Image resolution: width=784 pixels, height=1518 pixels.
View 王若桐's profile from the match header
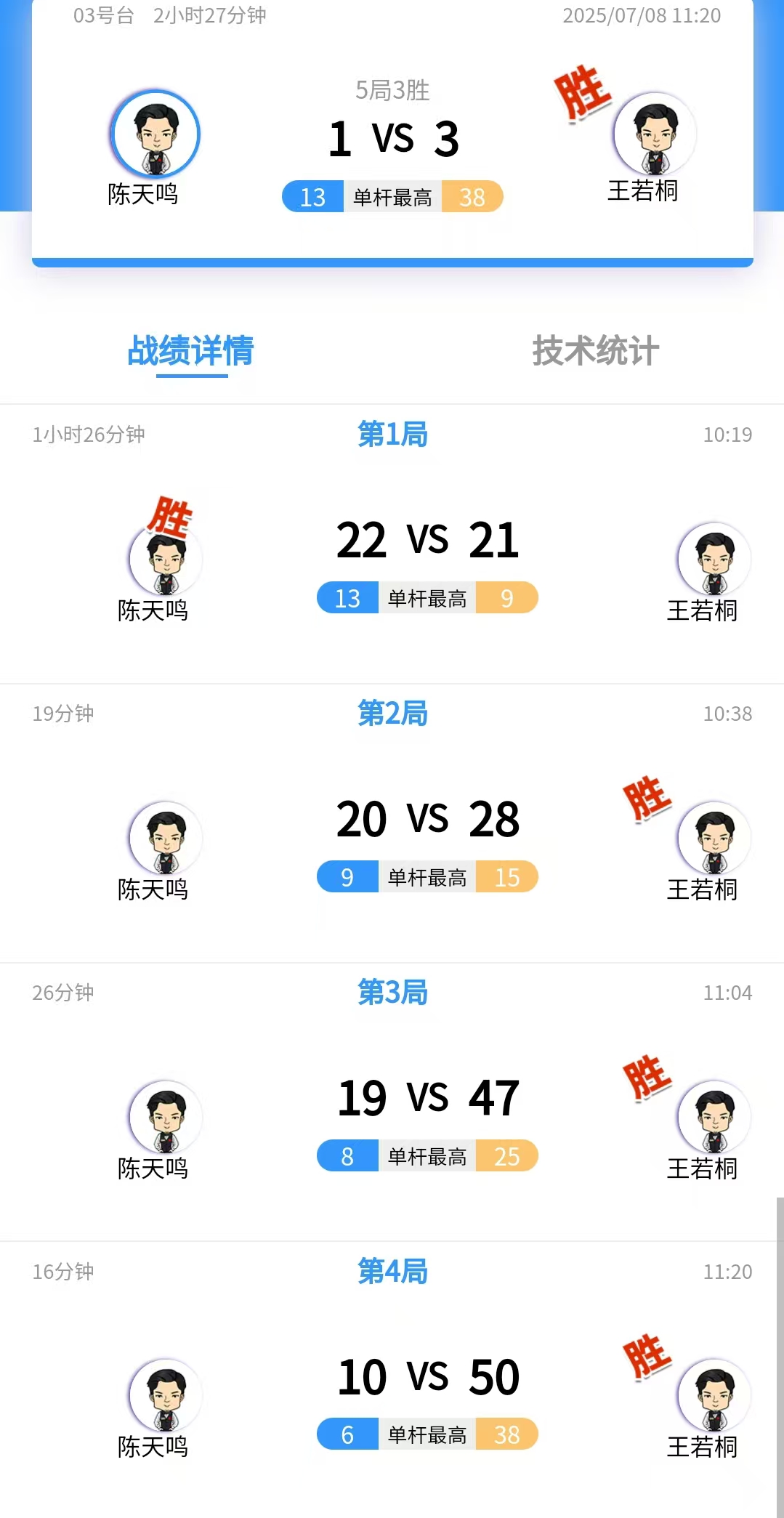click(655, 135)
